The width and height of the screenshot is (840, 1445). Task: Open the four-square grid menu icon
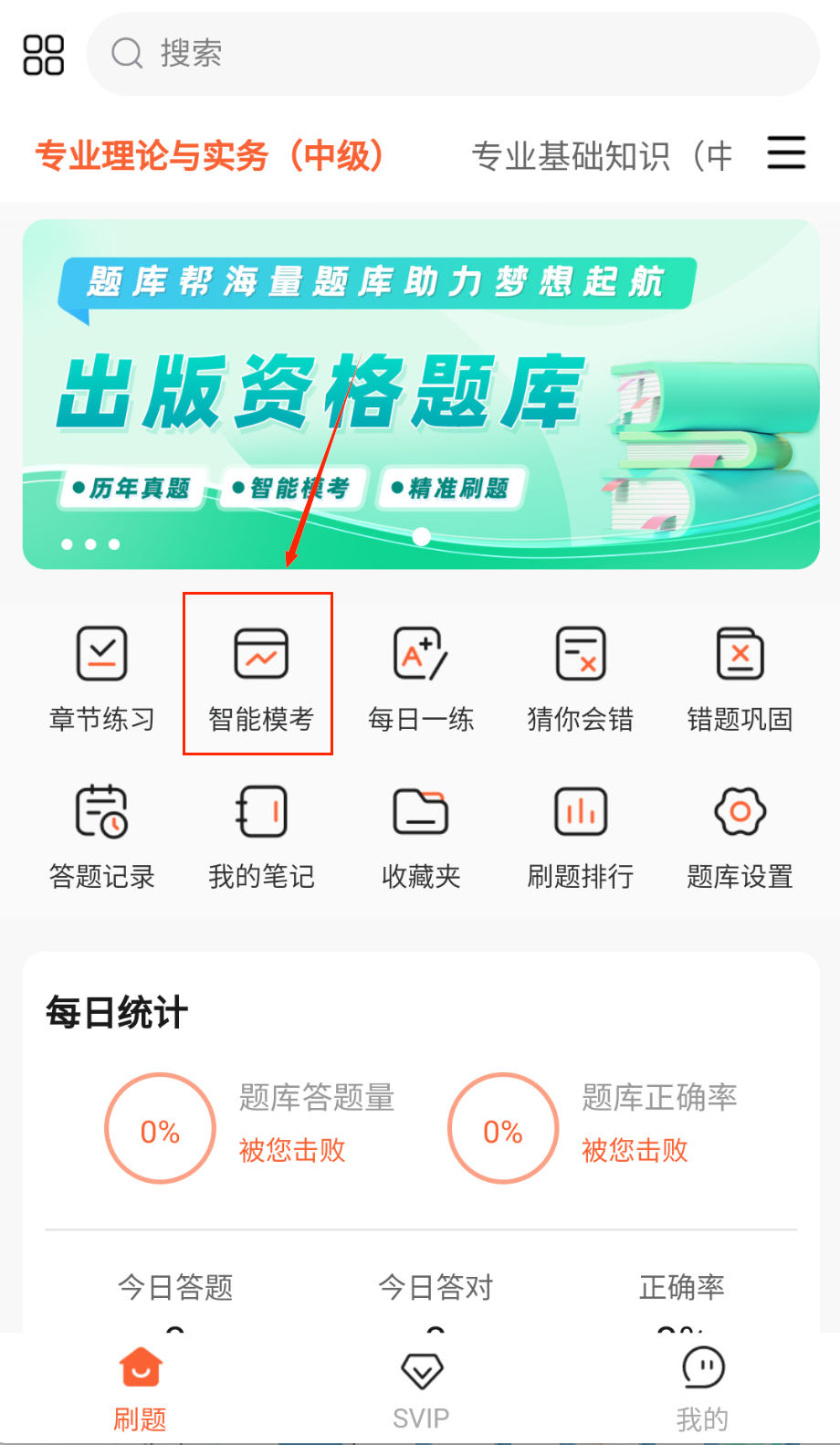tap(43, 55)
